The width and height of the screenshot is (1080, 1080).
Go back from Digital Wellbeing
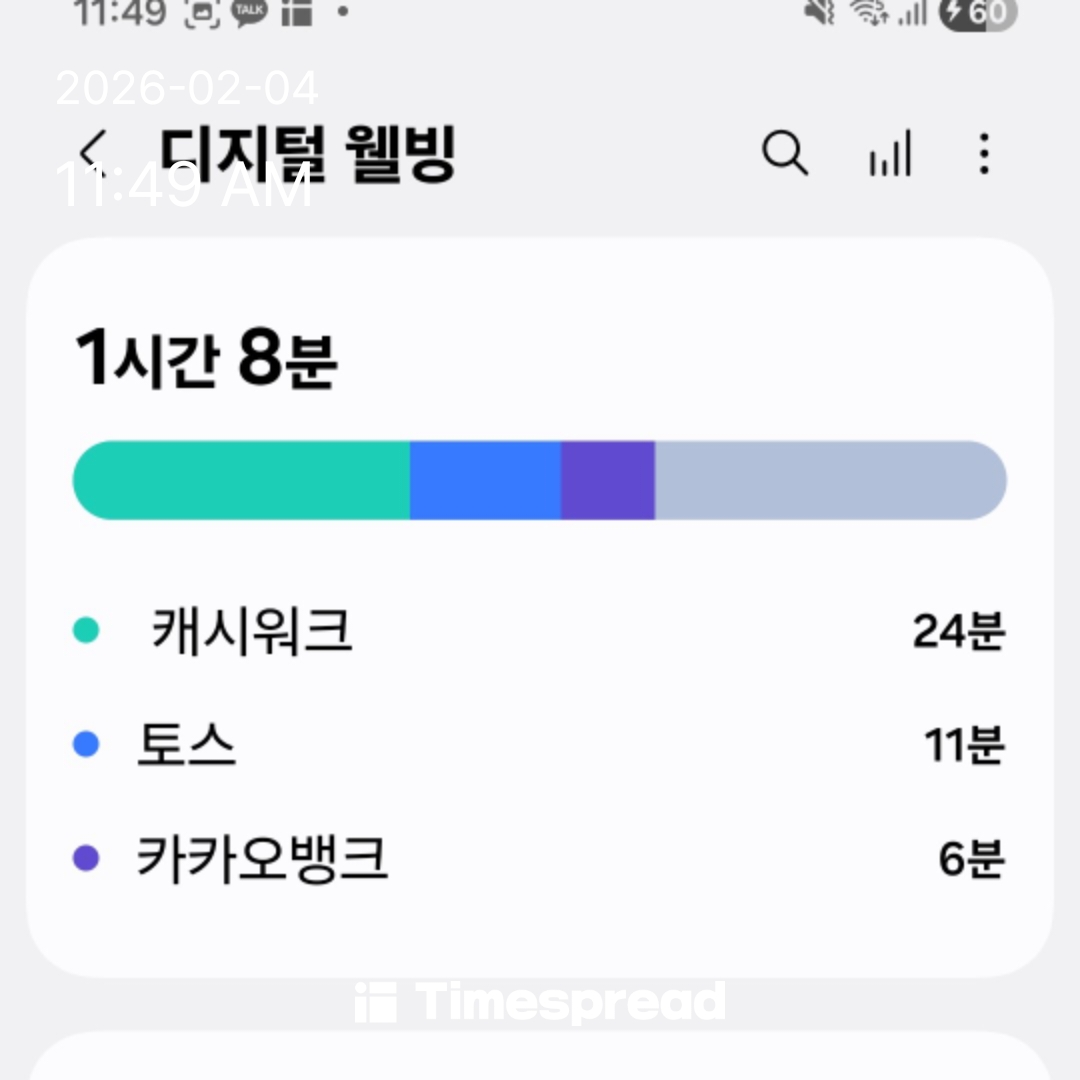pyautogui.click(x=94, y=154)
